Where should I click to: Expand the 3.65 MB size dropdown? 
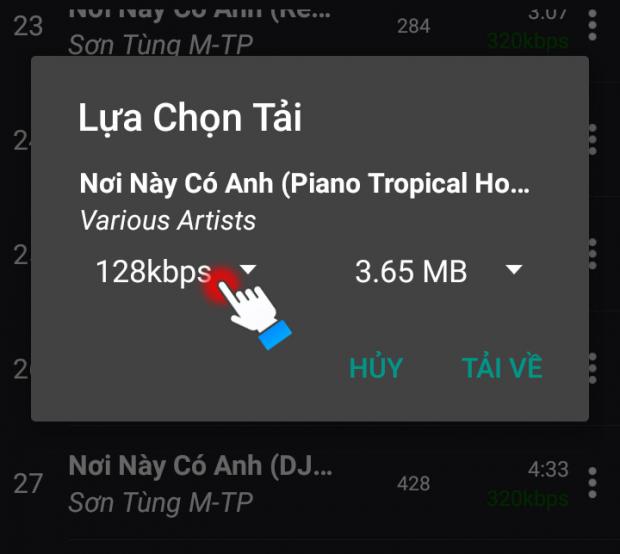click(x=439, y=271)
